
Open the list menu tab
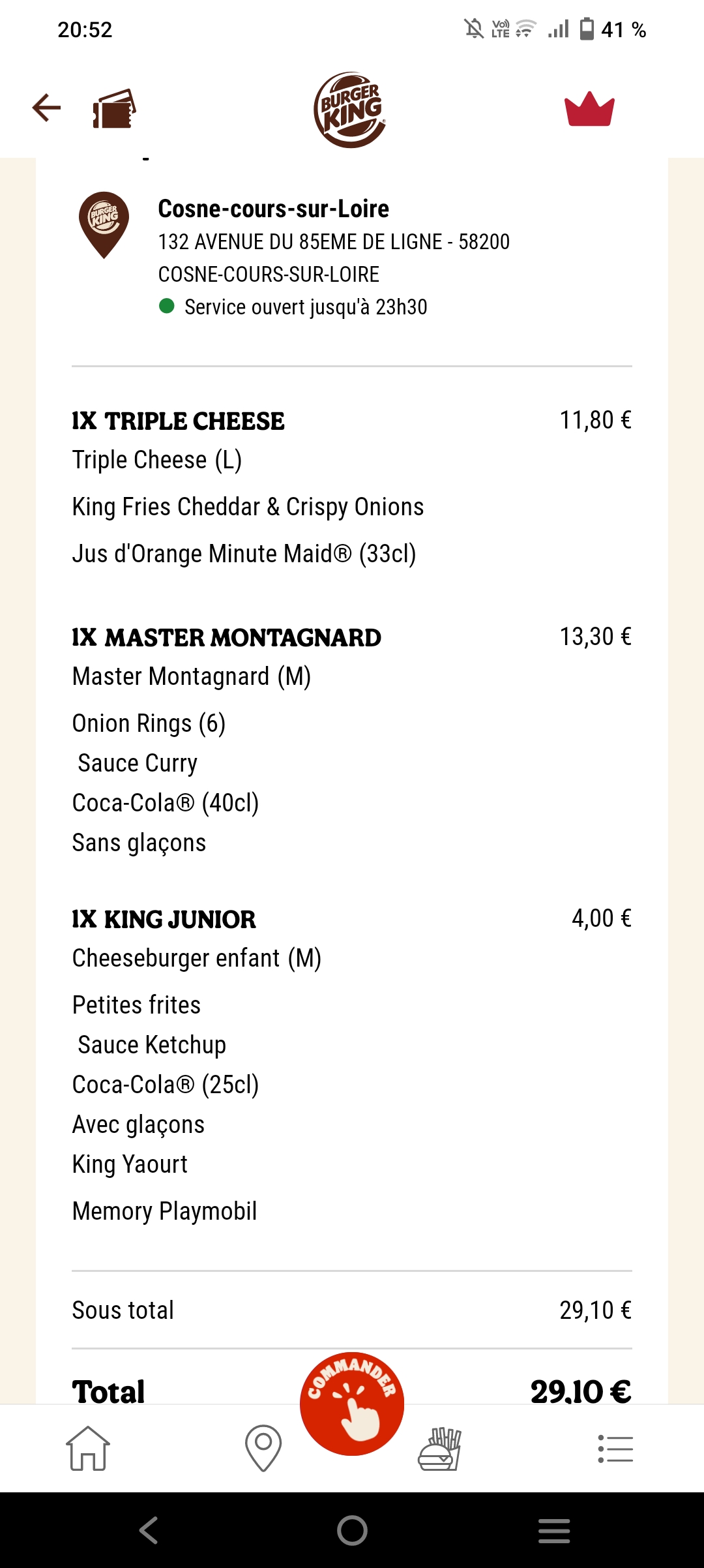[x=615, y=1449]
